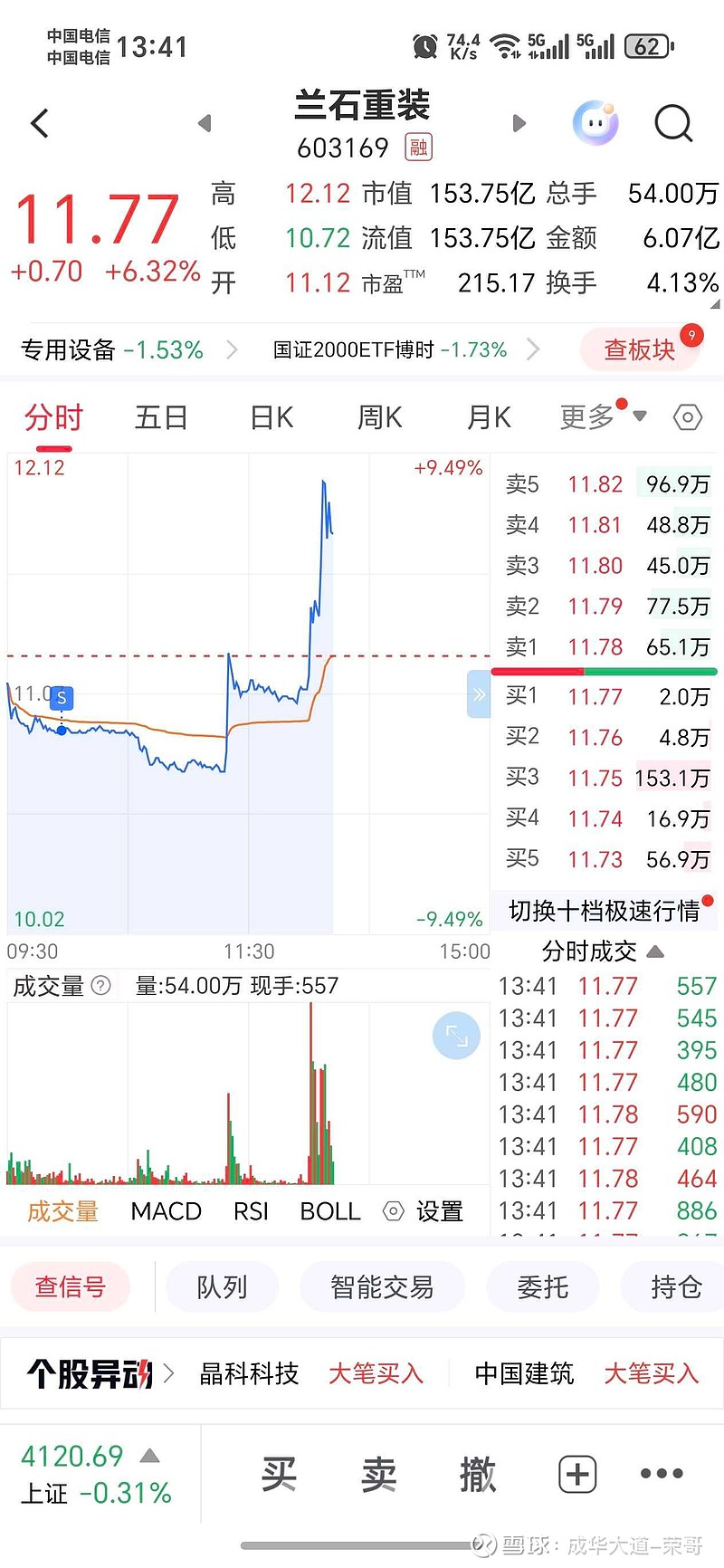Viewport: 724px width, 1568px height.
Task: Select the 日K chart tab
Action: point(271,417)
